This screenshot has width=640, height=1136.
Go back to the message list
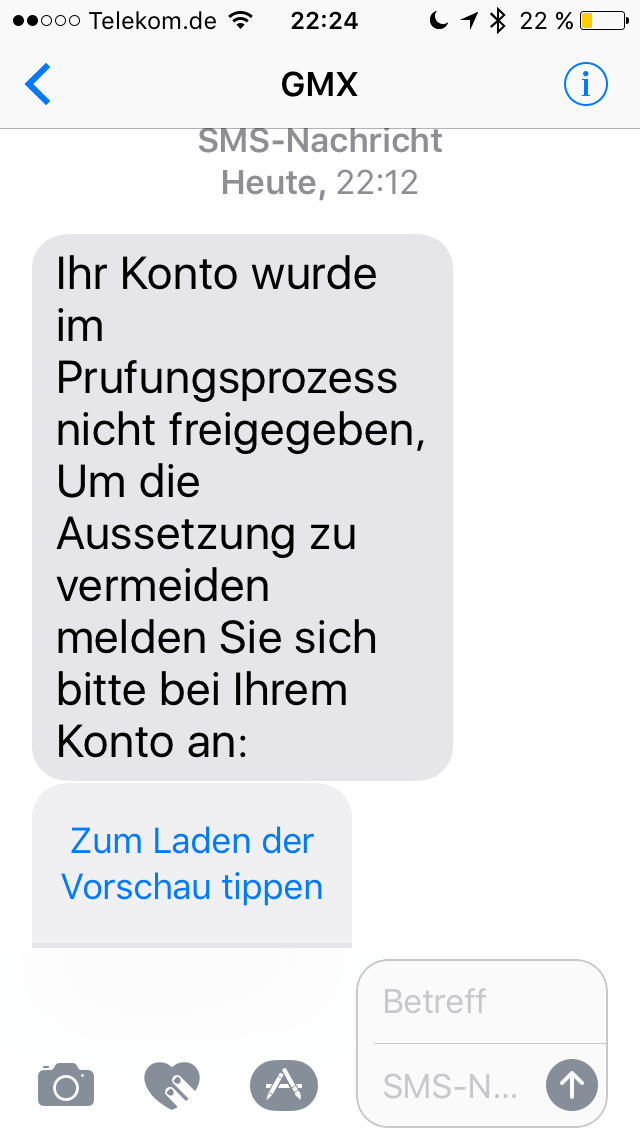(x=38, y=84)
